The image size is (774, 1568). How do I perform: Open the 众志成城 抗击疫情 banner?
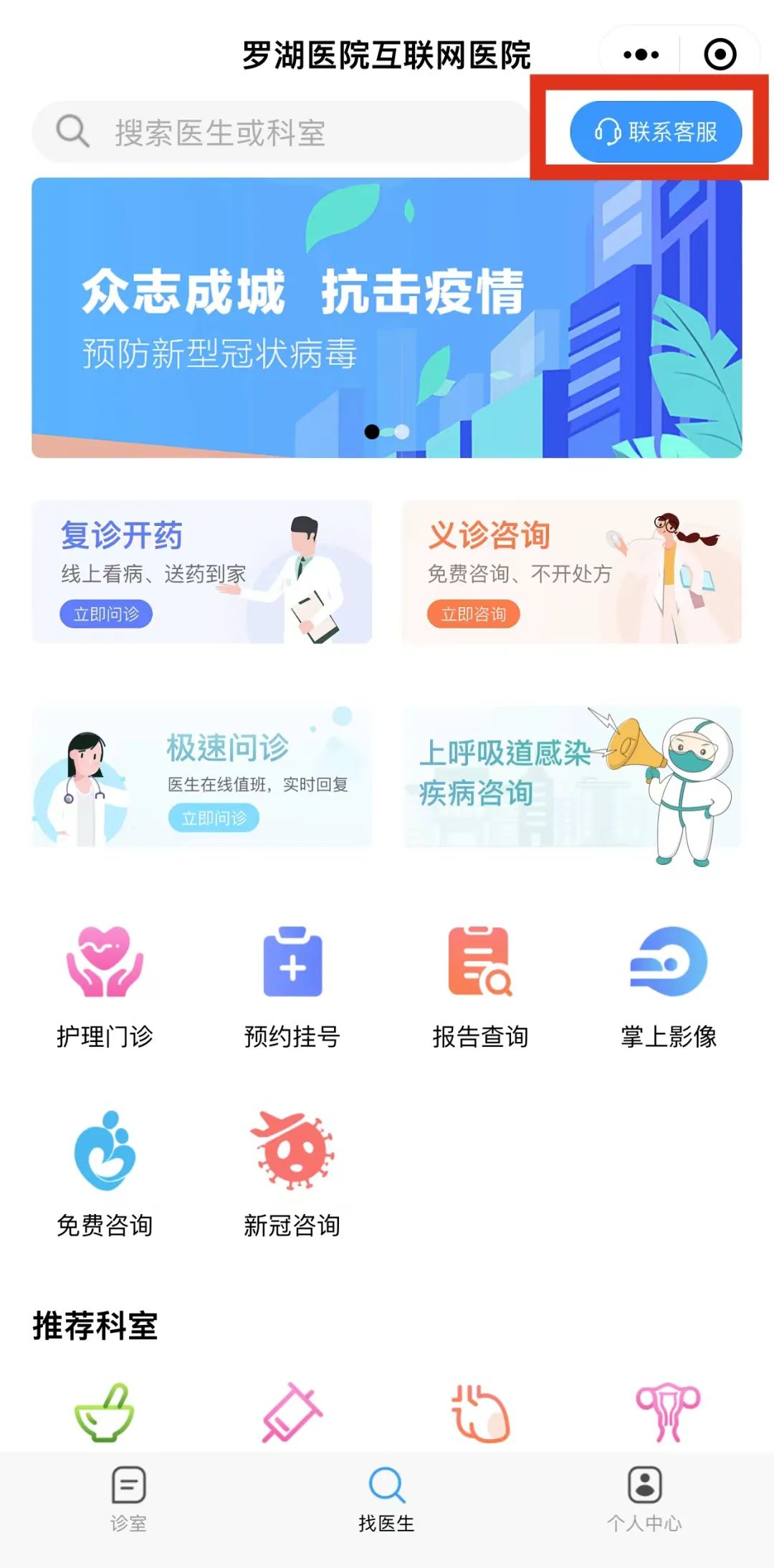[386, 317]
